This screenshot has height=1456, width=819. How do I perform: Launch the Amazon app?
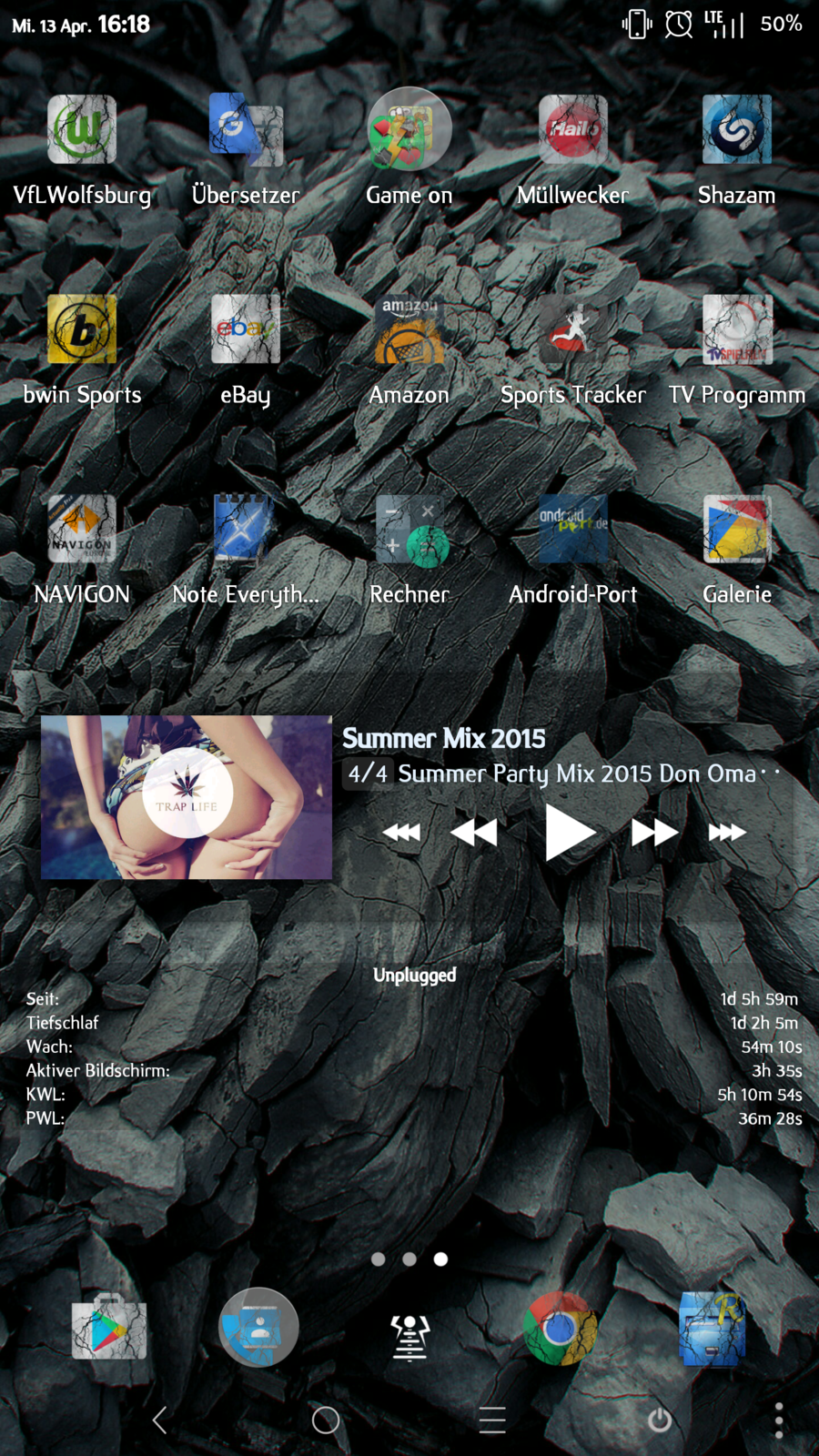[409, 329]
